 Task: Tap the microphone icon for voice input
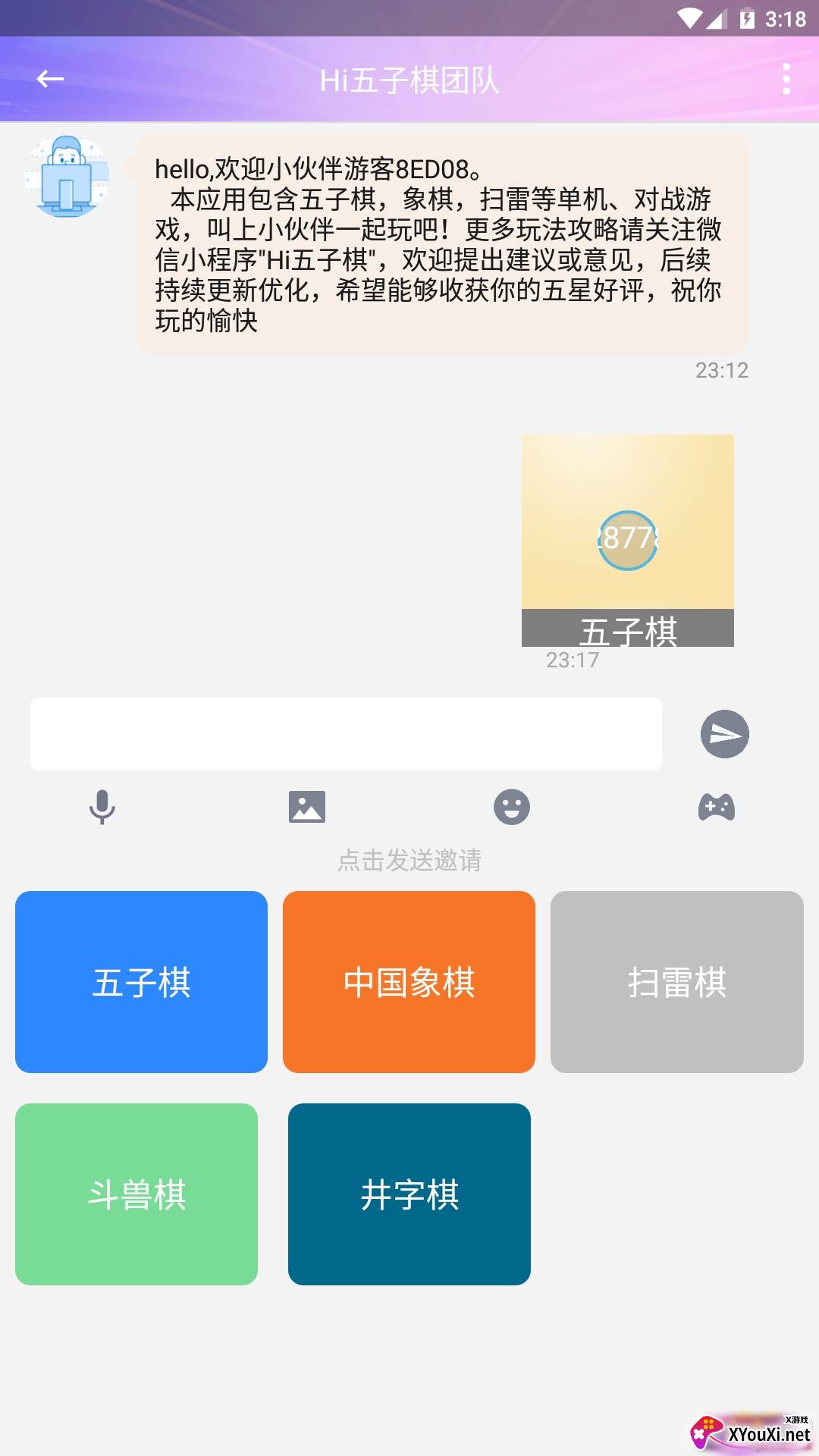point(102,807)
